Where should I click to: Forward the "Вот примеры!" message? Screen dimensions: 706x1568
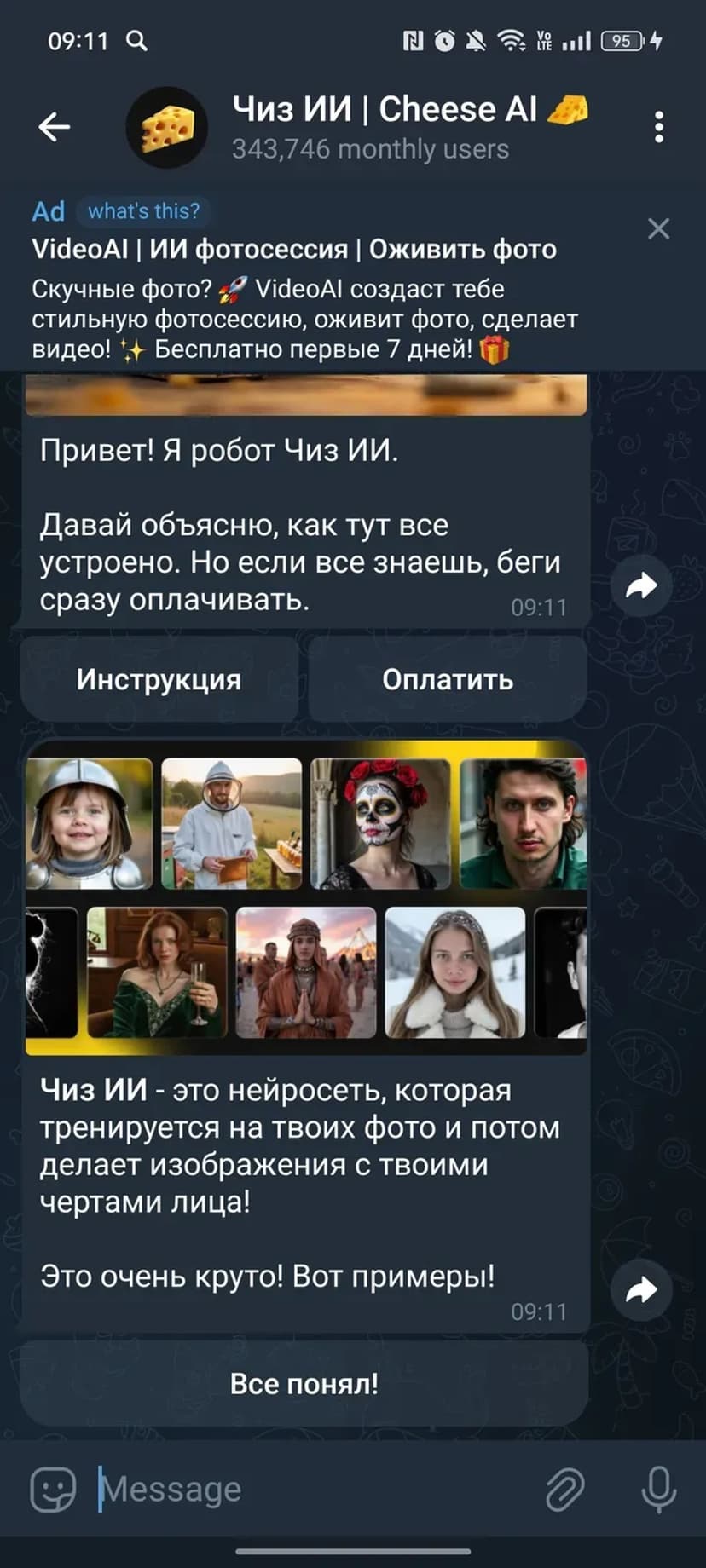coord(641,1289)
